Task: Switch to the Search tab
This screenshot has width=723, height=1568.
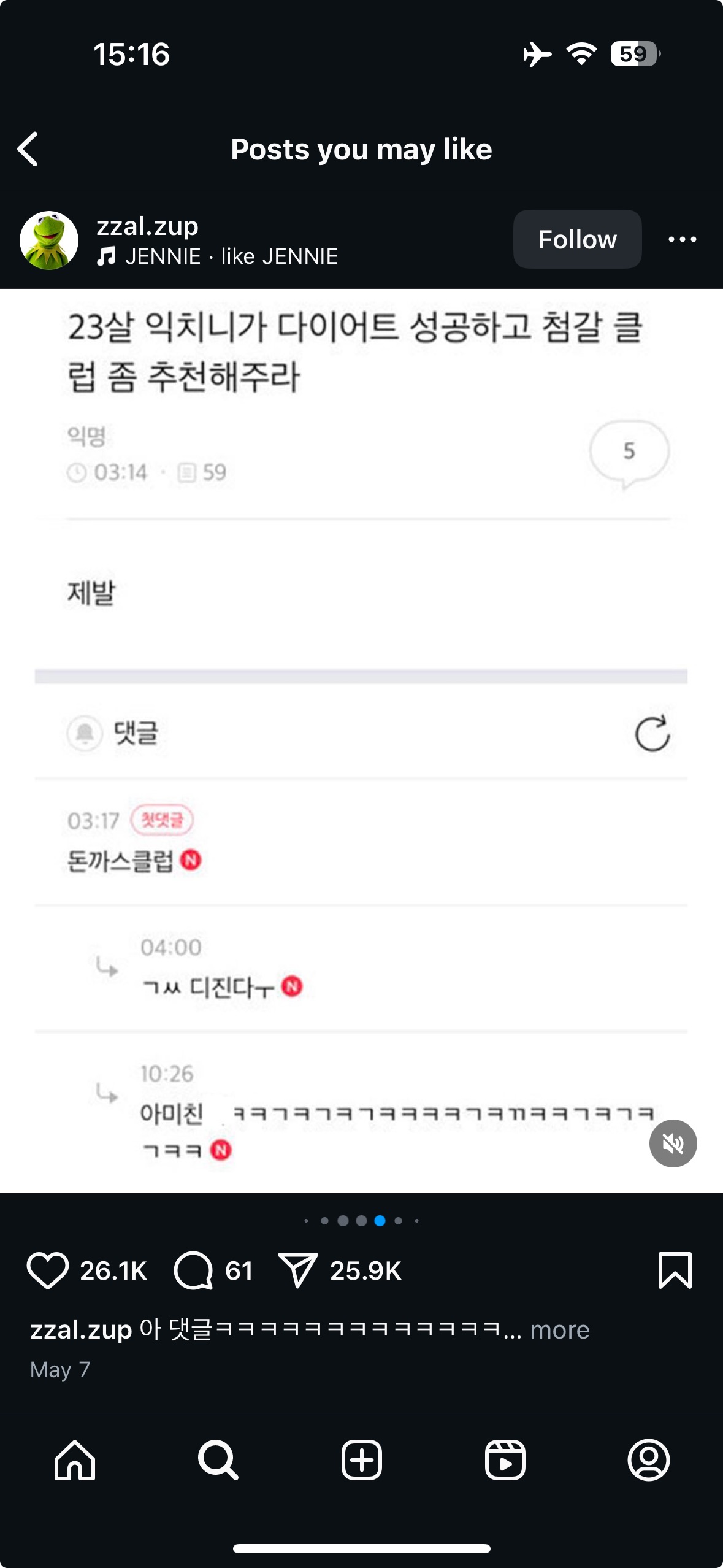Action: (218, 1460)
